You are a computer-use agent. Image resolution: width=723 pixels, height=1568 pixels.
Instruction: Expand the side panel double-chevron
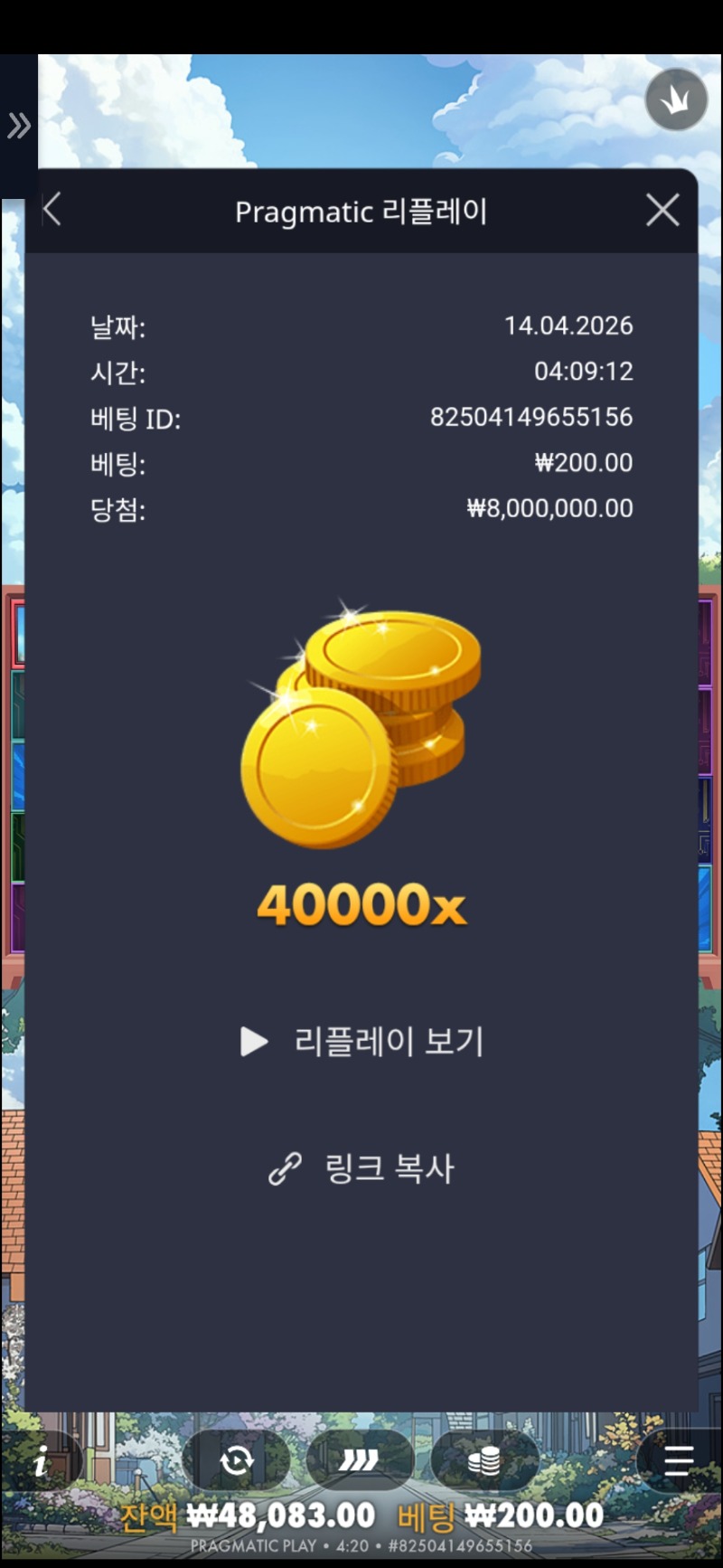tap(18, 126)
